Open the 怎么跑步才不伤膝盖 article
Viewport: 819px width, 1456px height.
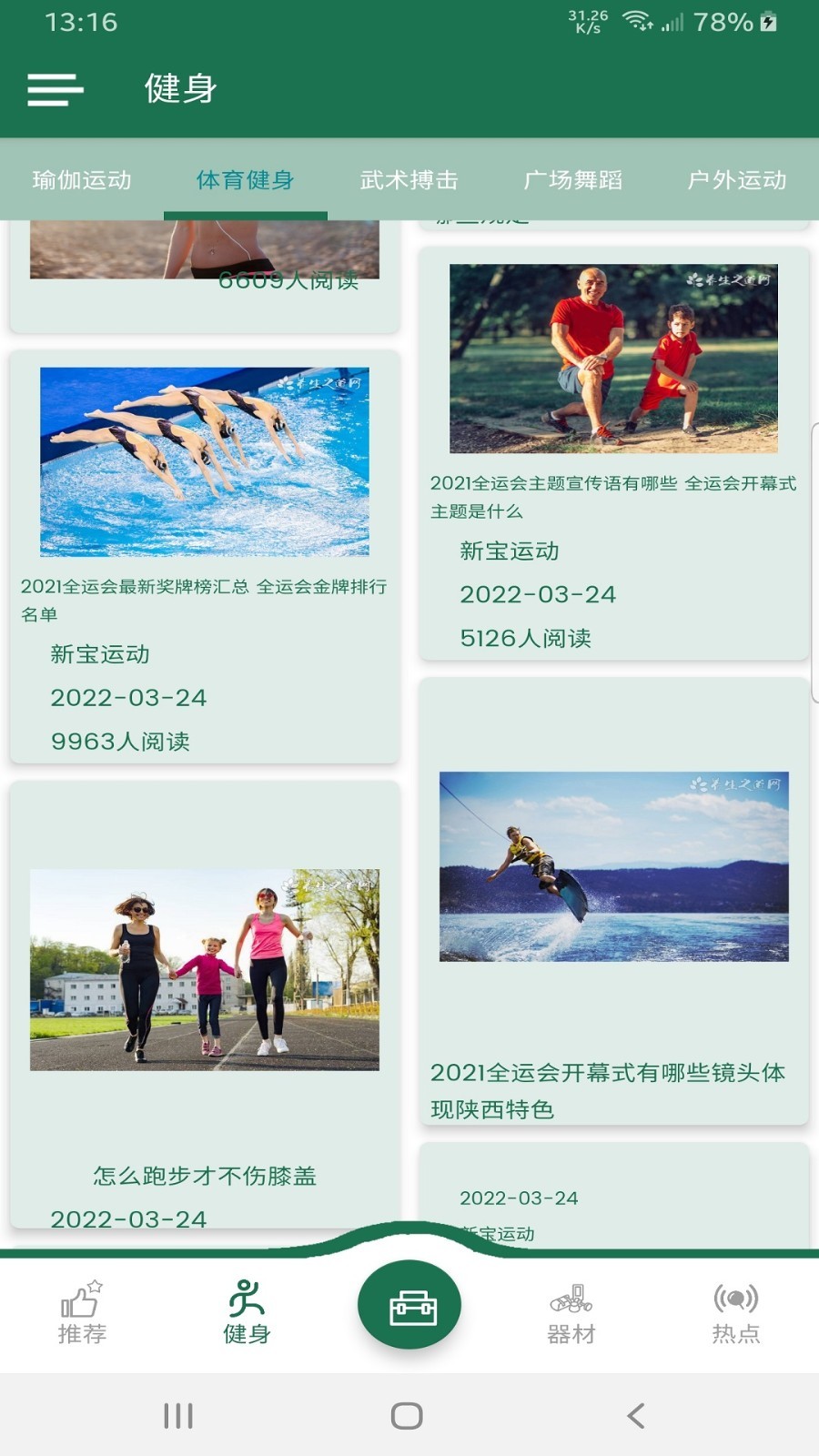click(204, 1001)
